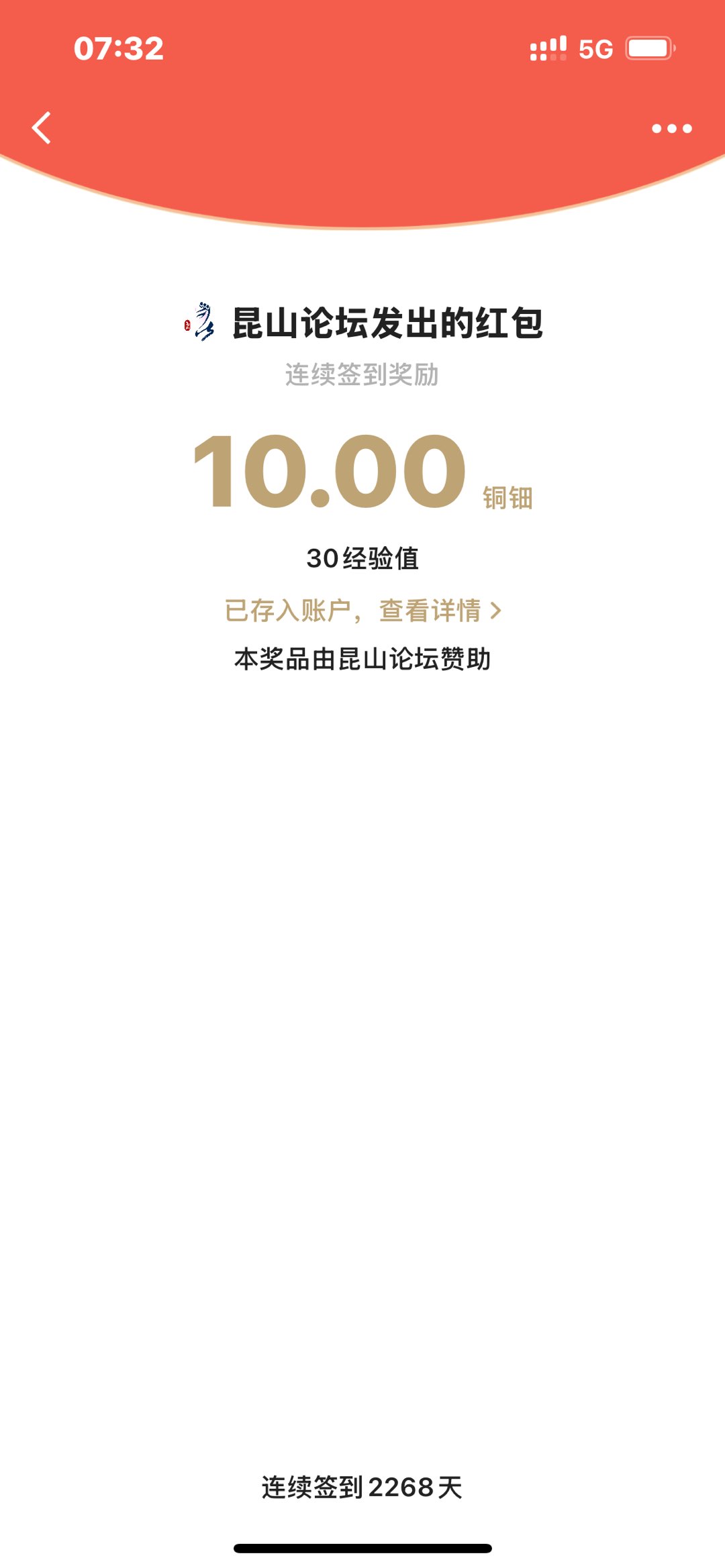The width and height of the screenshot is (725, 1568).
Task: Open the three-dot overflow menu
Action: click(x=671, y=128)
